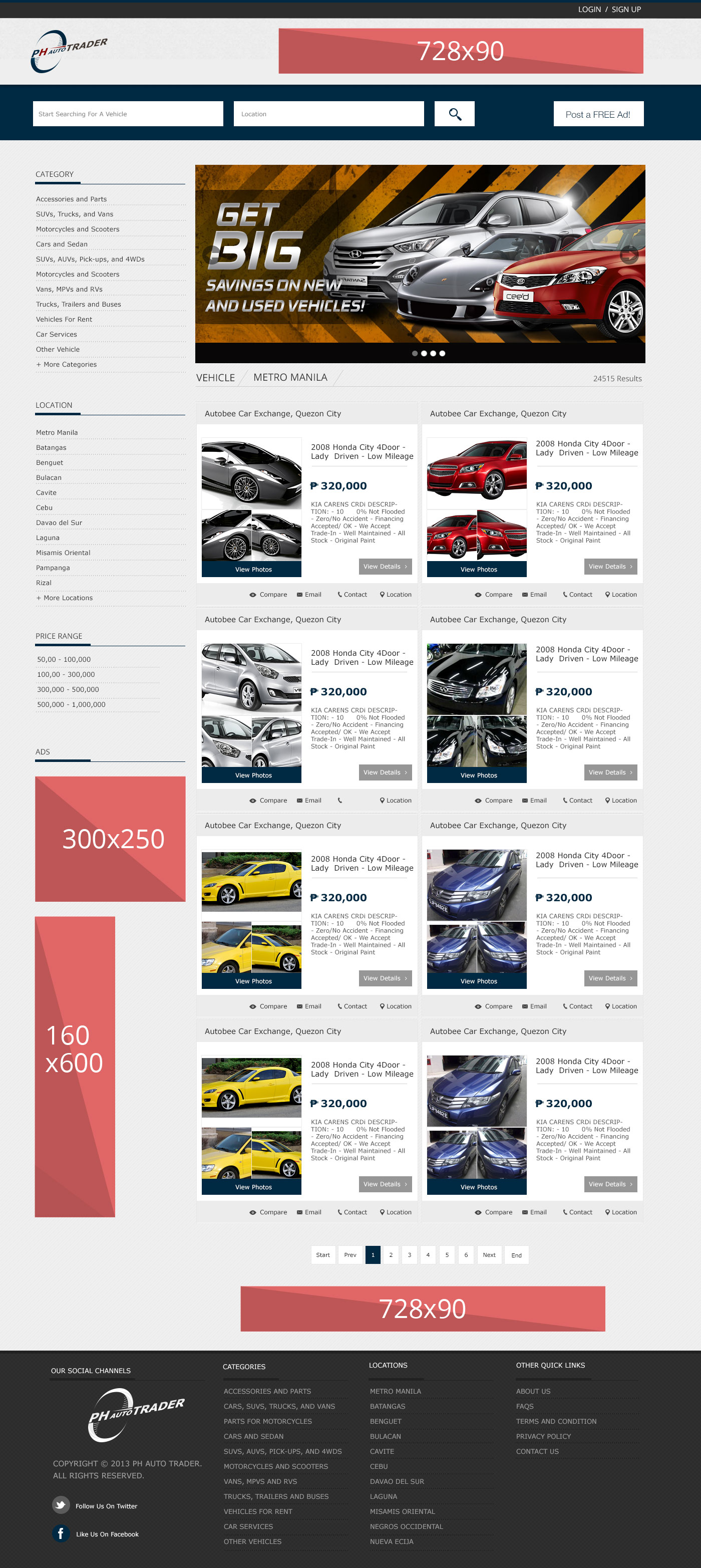701x1568 pixels.
Task: Expand More Categories
Action: (66, 365)
